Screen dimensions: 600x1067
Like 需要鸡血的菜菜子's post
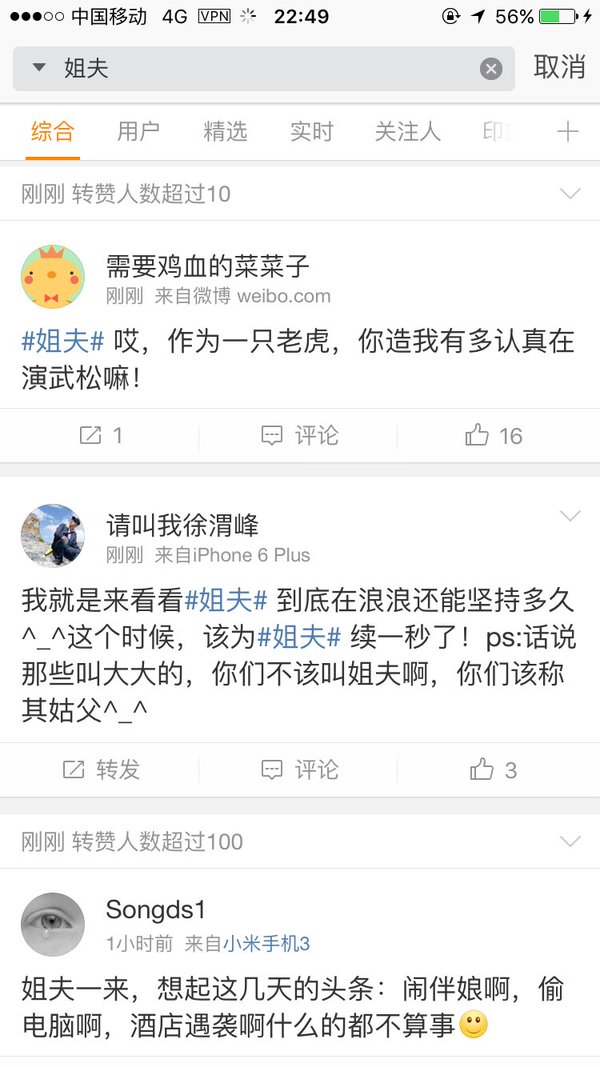pyautogui.click(x=494, y=435)
